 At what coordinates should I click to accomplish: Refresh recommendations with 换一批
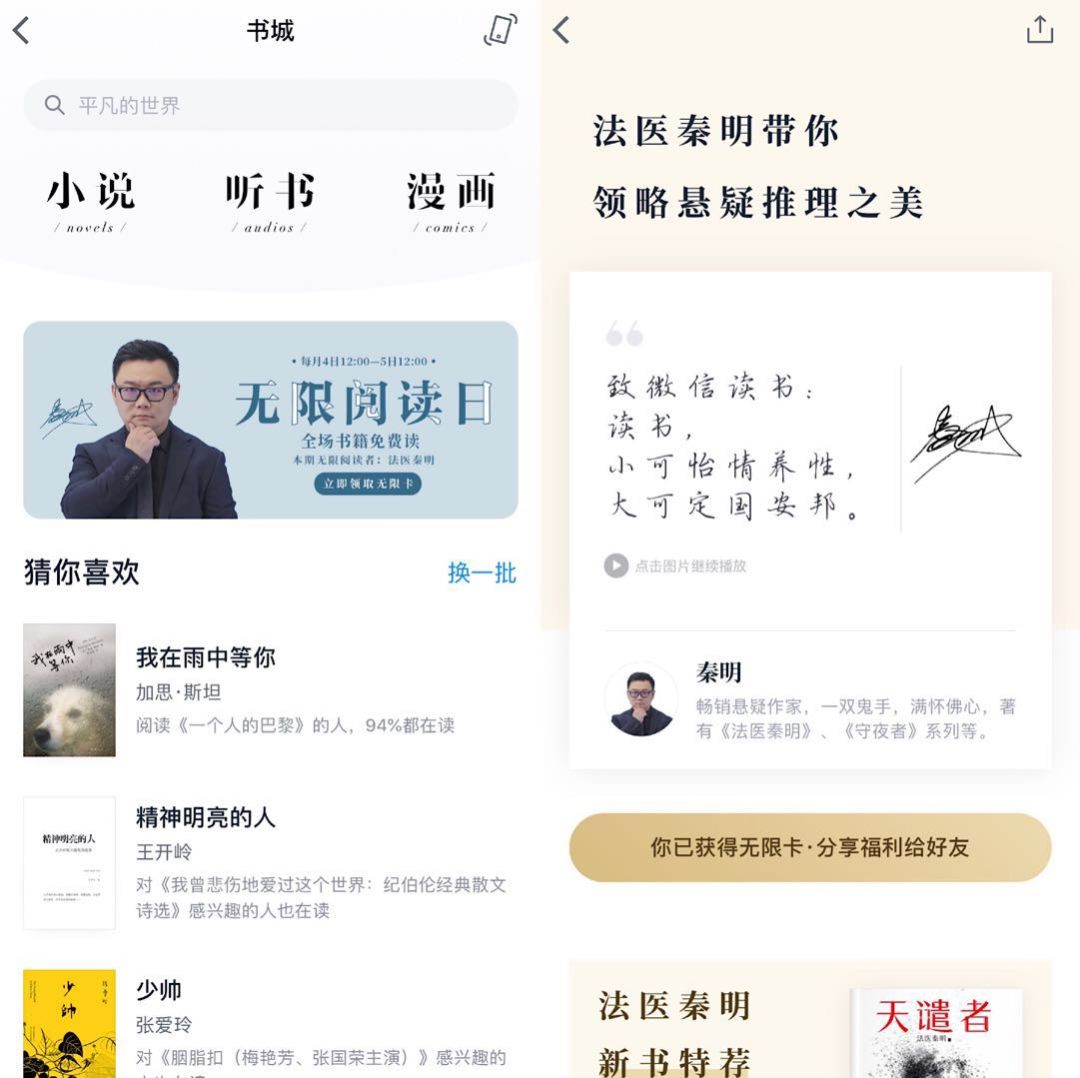[x=482, y=573]
